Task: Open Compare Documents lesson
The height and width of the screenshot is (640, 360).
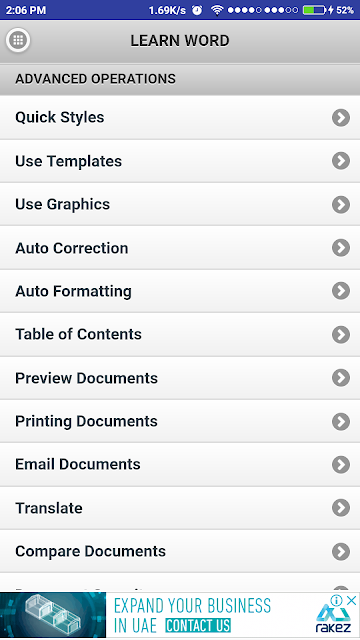Action: [180, 552]
